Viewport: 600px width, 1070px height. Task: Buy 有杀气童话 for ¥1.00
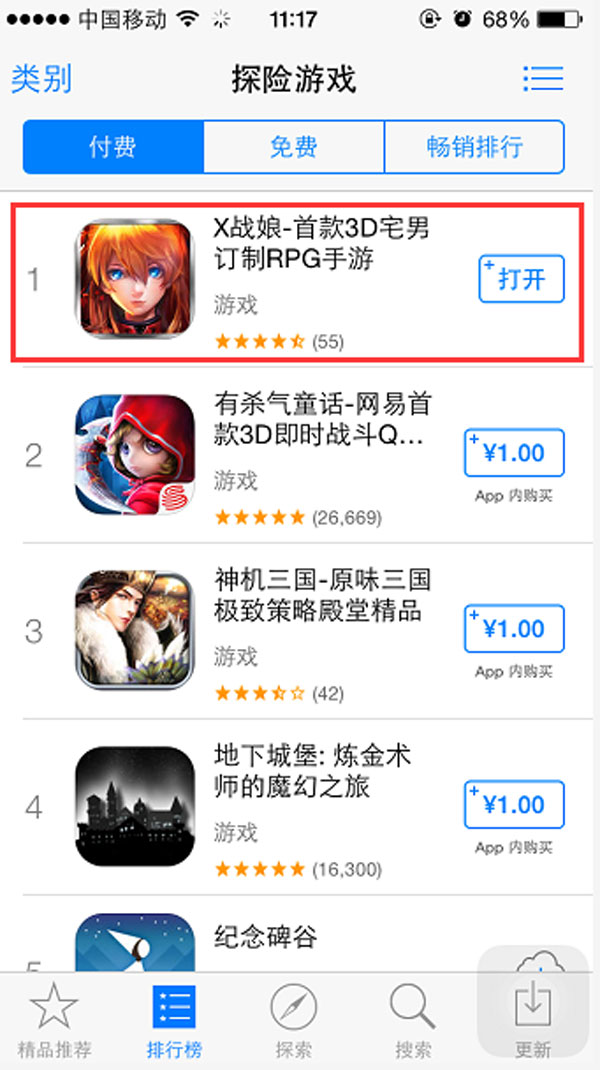pos(514,453)
